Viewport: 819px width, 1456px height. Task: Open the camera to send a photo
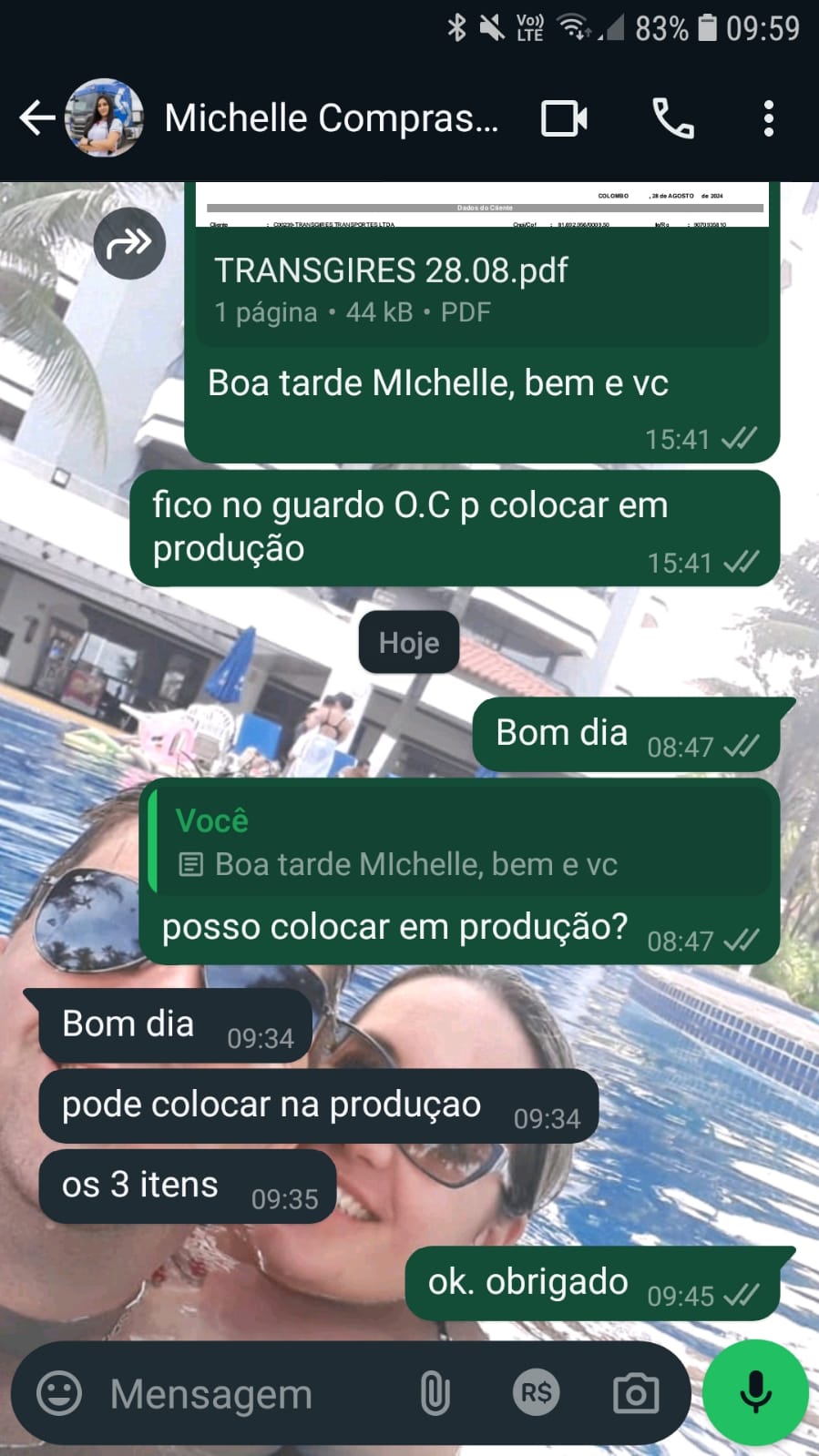(x=636, y=1393)
